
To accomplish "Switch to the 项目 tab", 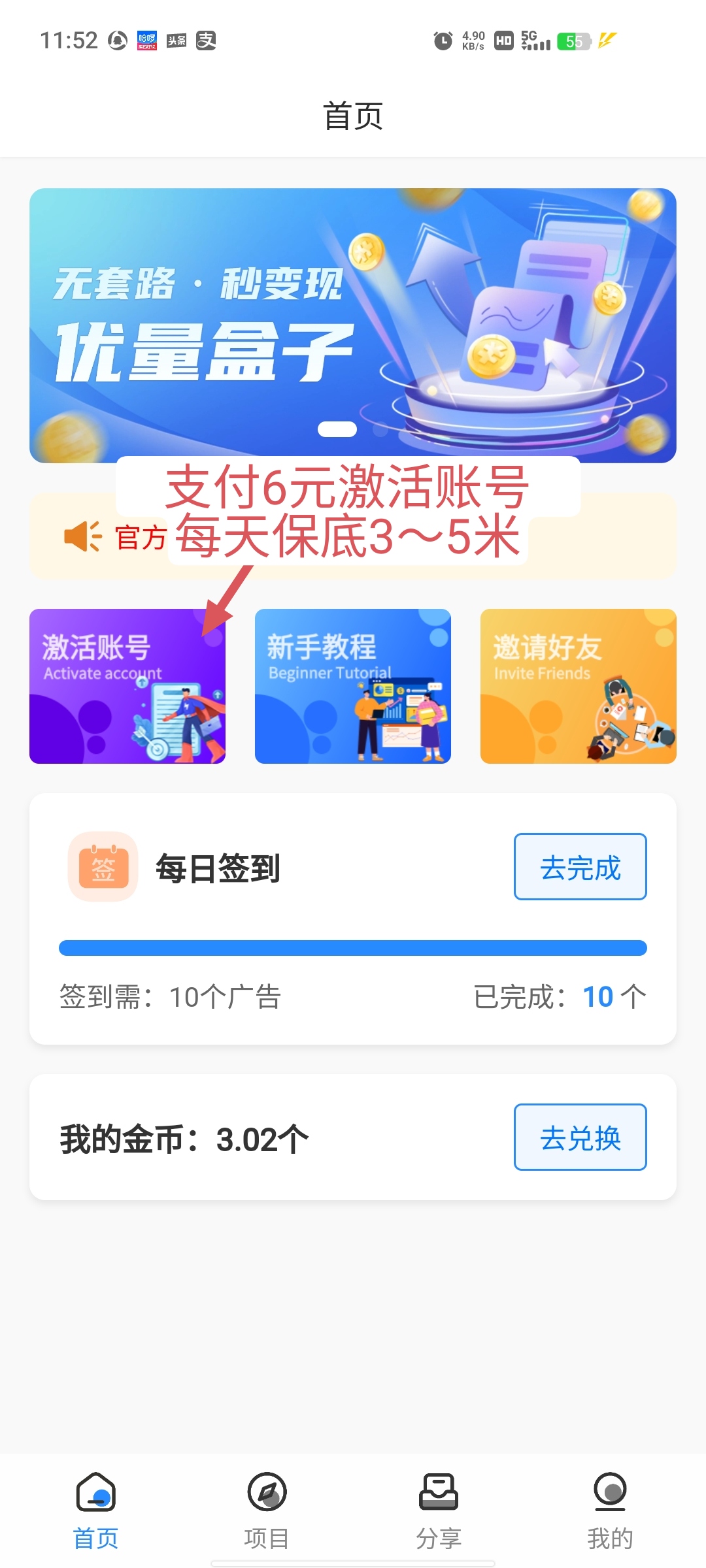I will click(x=267, y=1510).
